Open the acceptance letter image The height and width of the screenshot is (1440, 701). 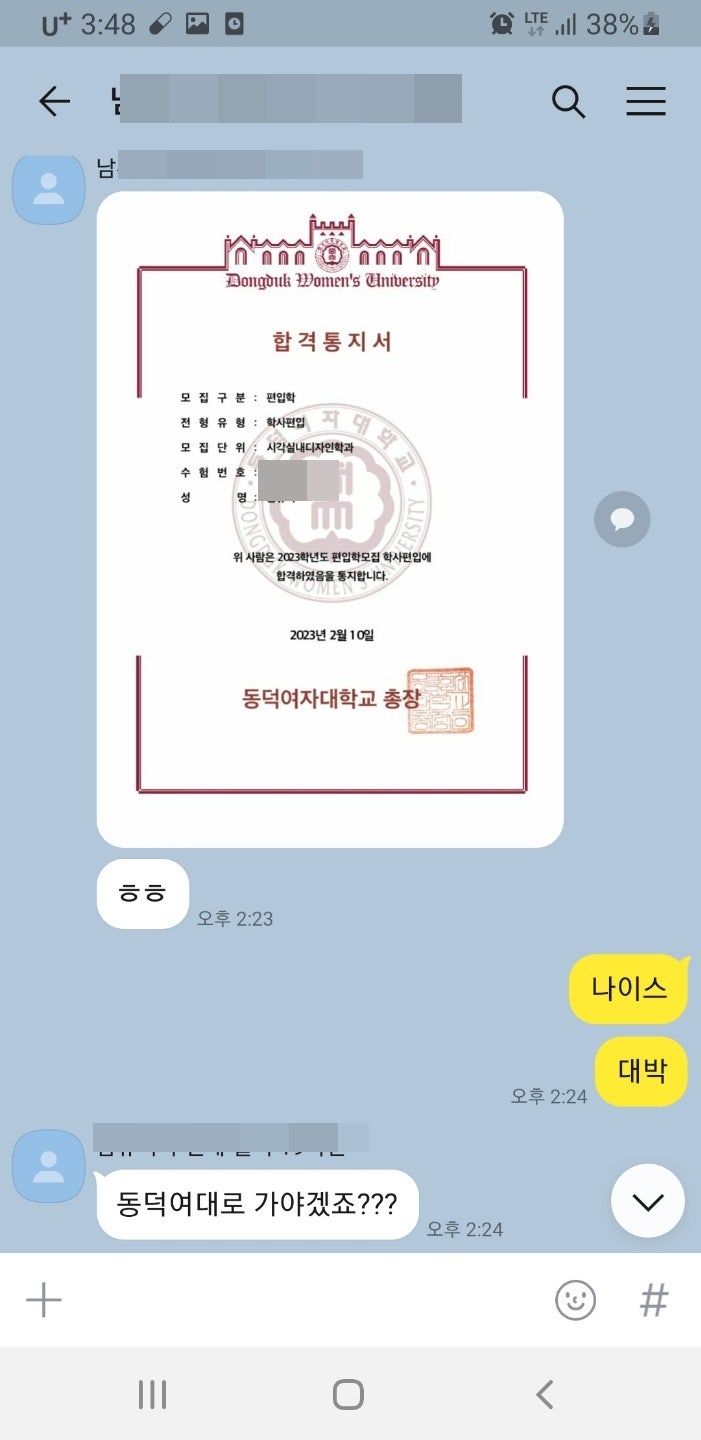tap(330, 519)
